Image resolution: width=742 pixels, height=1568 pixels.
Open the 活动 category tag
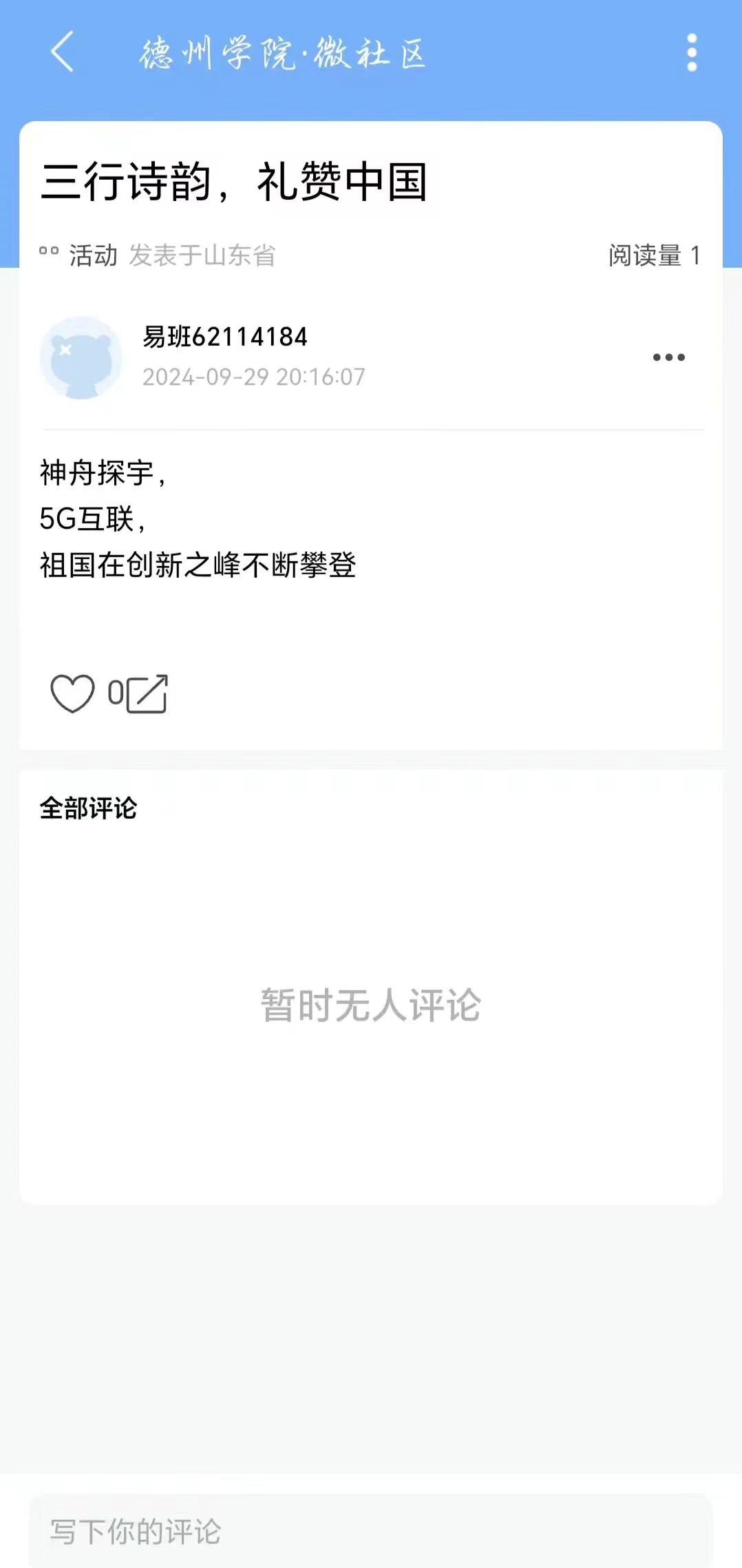pyautogui.click(x=93, y=255)
